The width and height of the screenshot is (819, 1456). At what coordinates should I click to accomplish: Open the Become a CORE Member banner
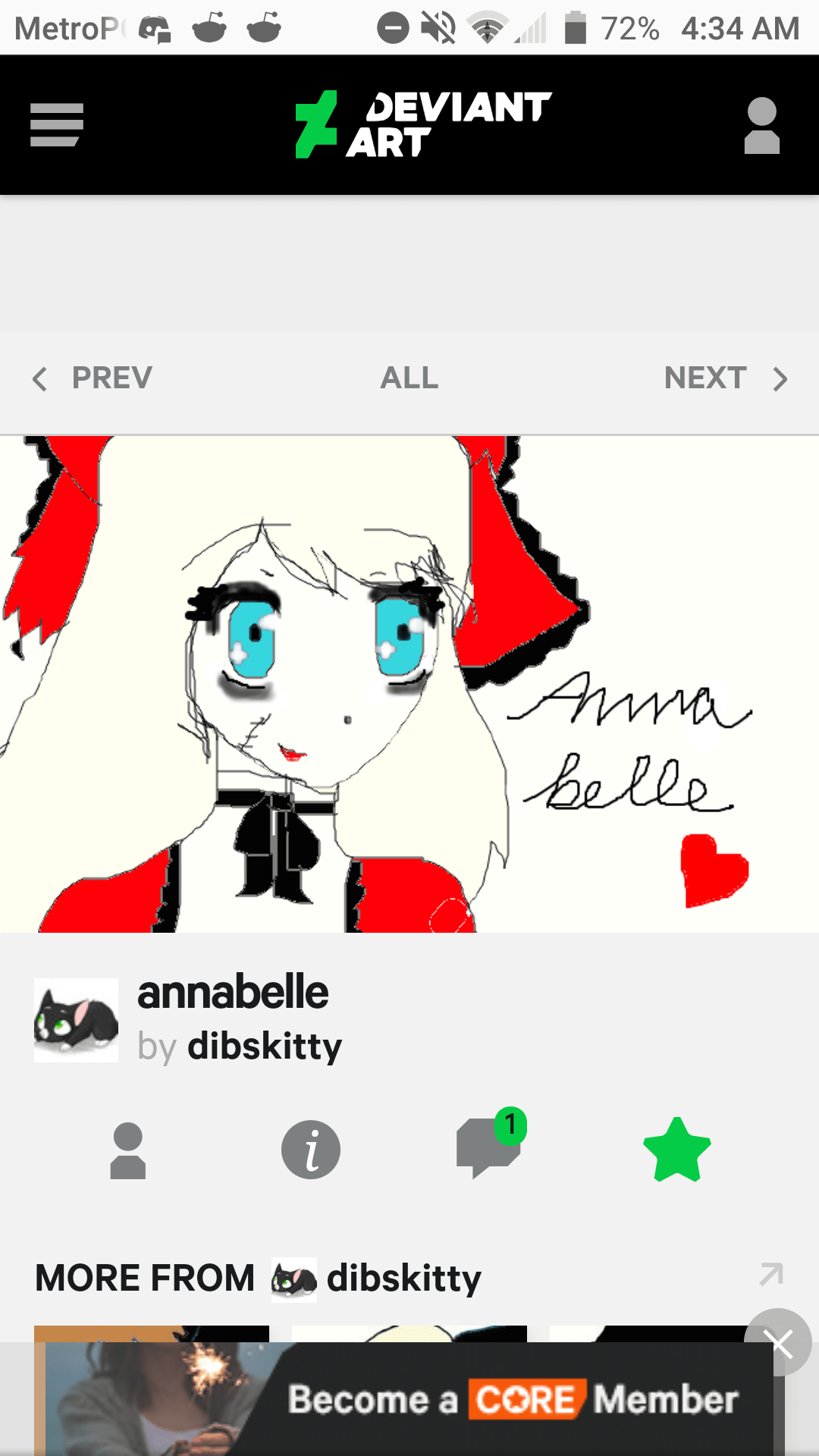pyautogui.click(x=455, y=1399)
